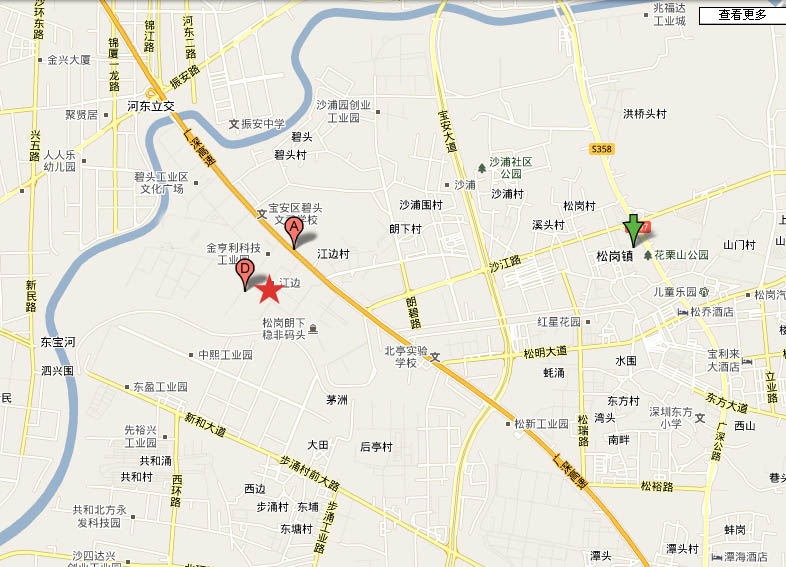The width and height of the screenshot is (786, 567).
Task: Select the red marker D
Action: tap(244, 271)
